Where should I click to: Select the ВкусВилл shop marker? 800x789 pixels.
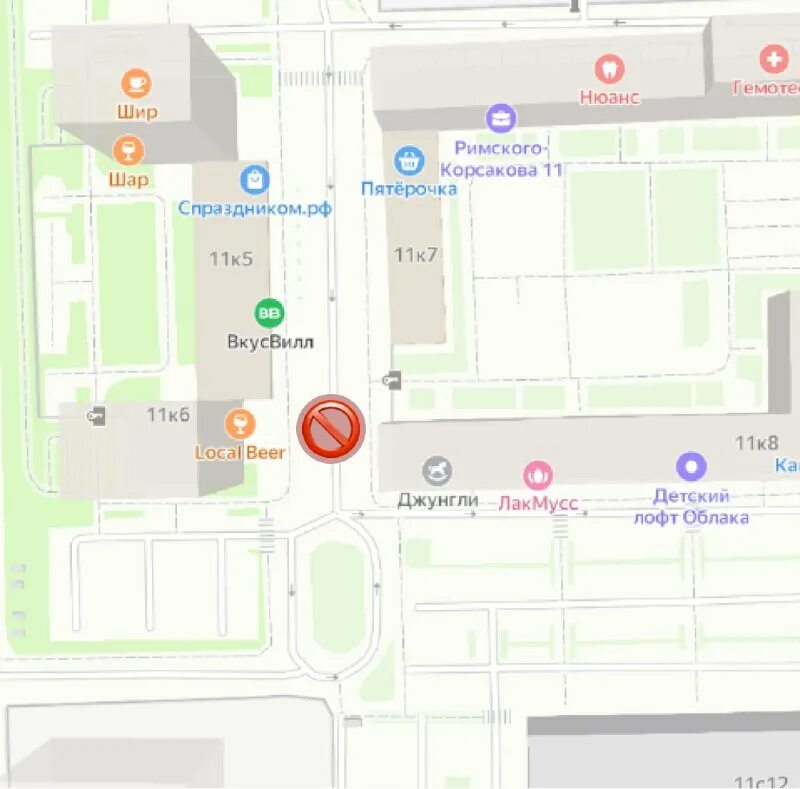pyautogui.click(x=269, y=313)
